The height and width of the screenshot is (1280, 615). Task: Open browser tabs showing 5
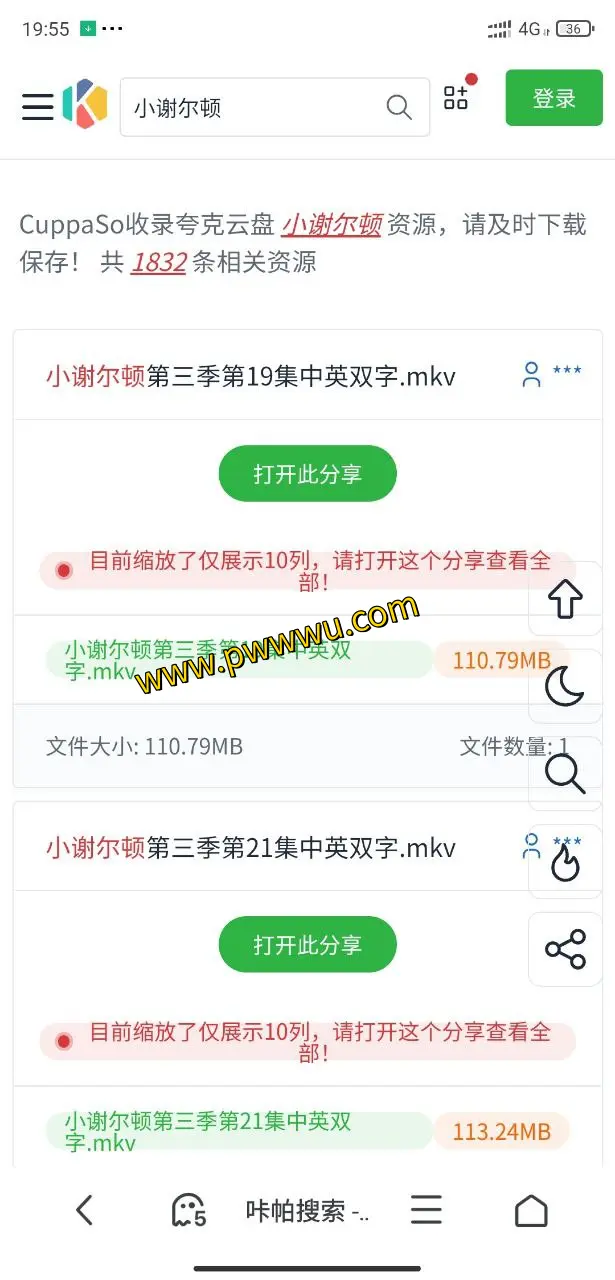(188, 1211)
